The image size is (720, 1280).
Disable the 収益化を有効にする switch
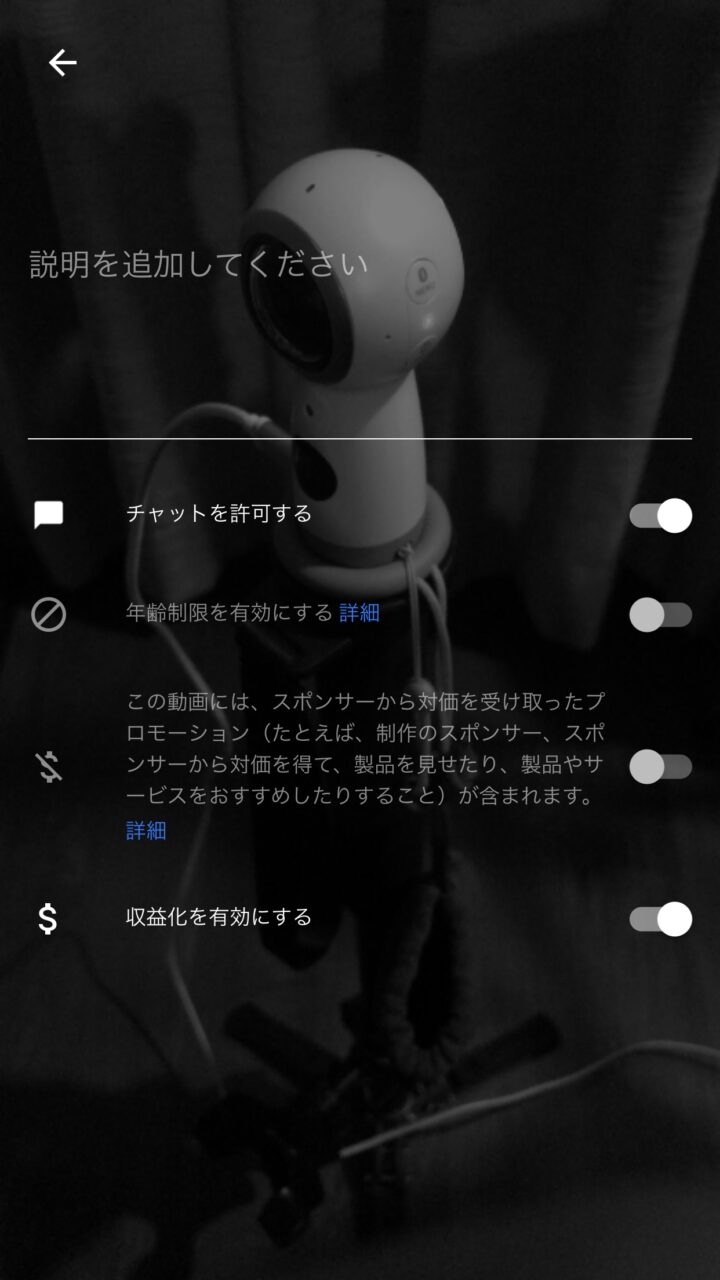(660, 919)
